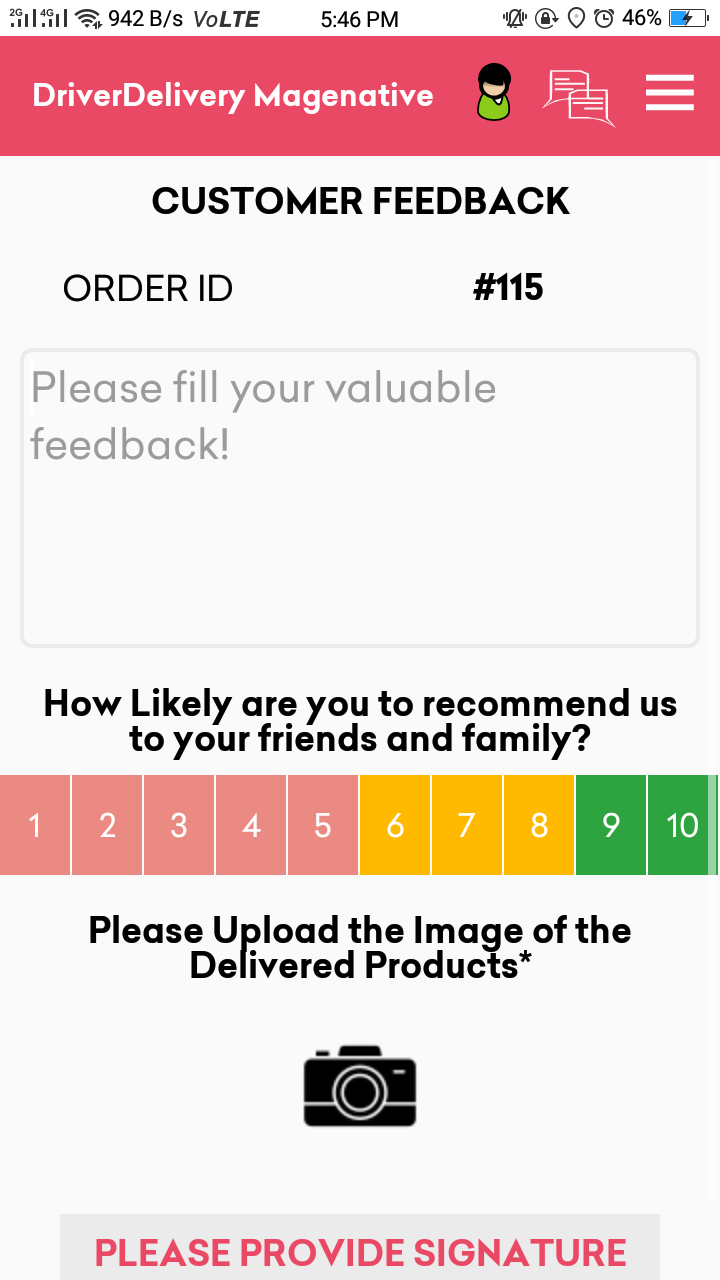Give the top score of 10

682,825
